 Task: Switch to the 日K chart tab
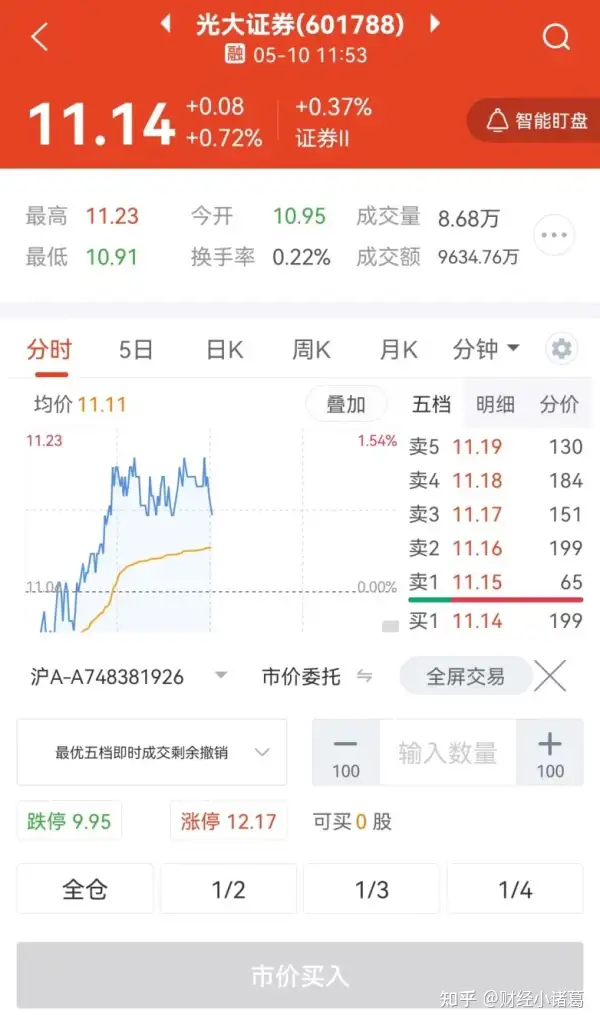point(224,350)
